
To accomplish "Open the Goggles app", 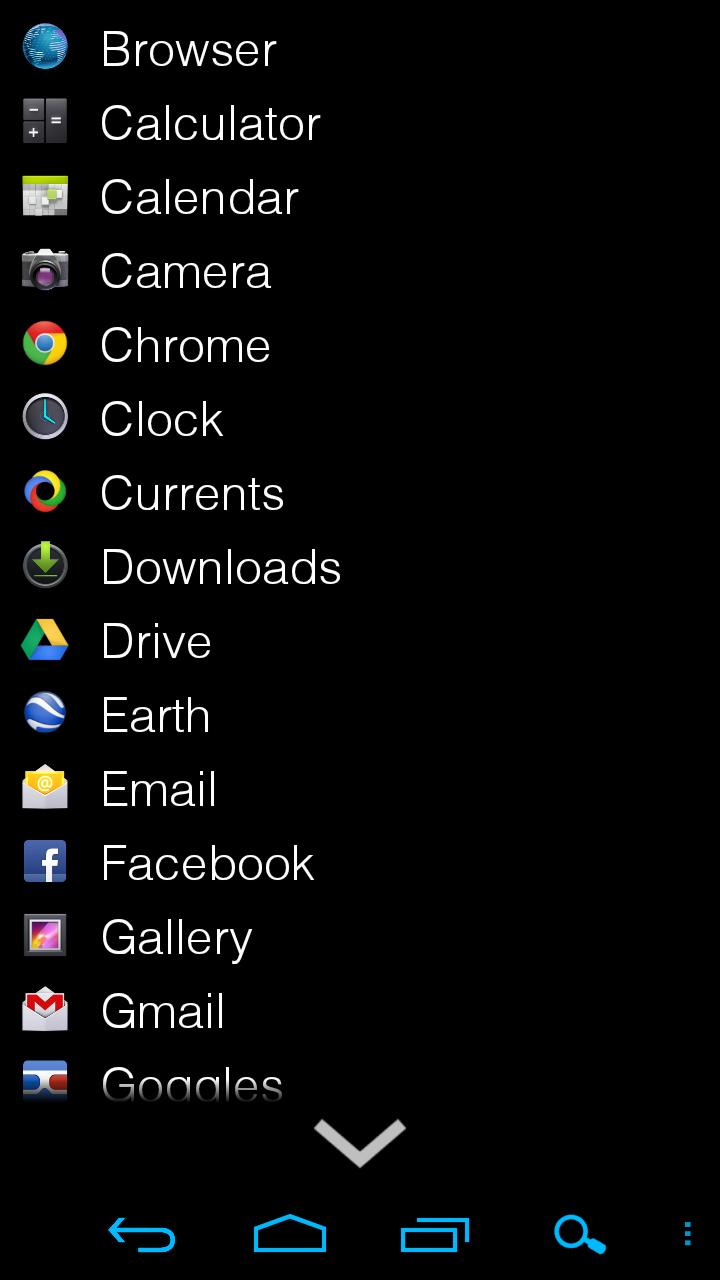I will tap(191, 1083).
